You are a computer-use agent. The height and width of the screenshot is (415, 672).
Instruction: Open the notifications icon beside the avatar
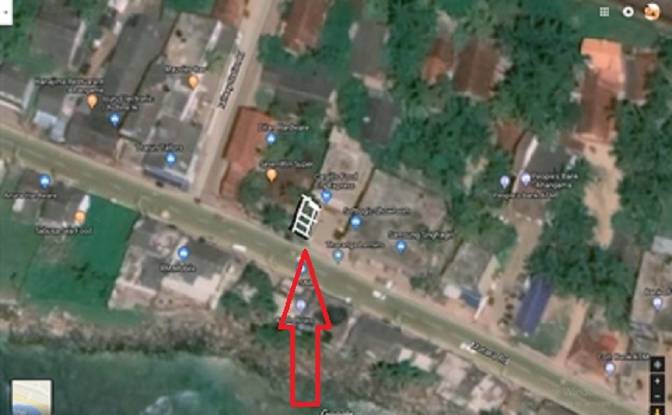(628, 12)
